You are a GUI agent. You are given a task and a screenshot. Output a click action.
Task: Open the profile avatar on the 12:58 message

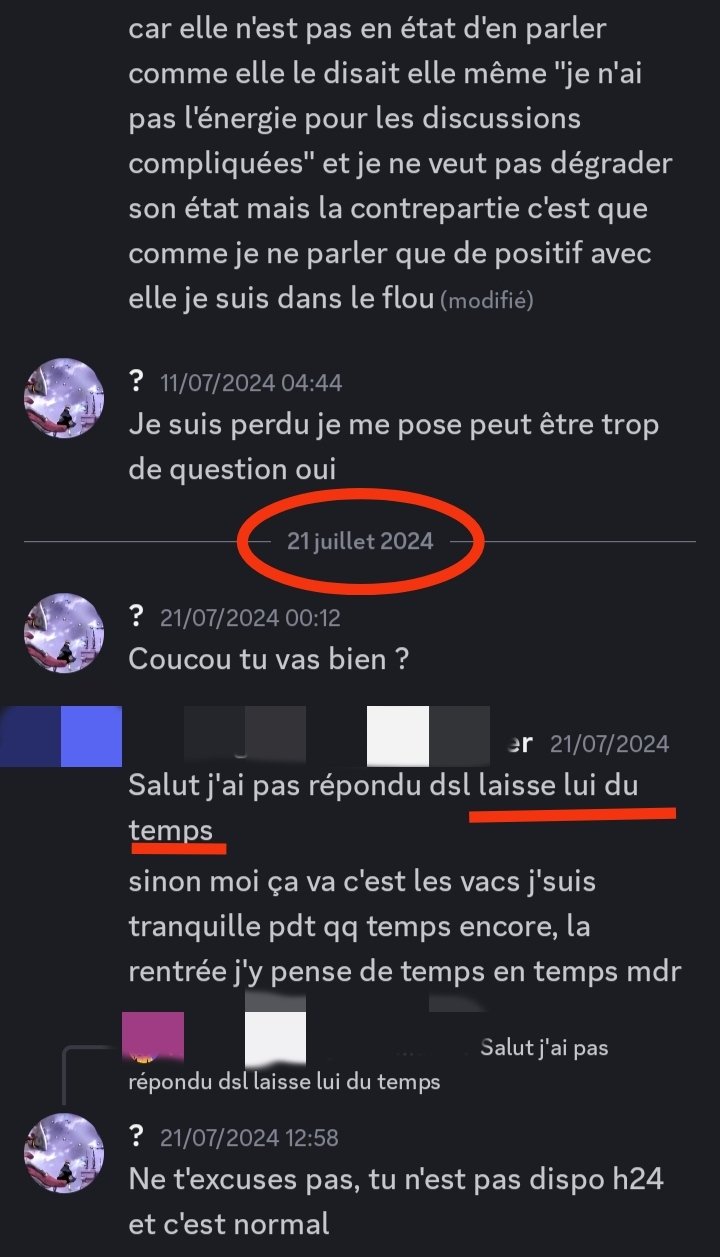point(64,1154)
